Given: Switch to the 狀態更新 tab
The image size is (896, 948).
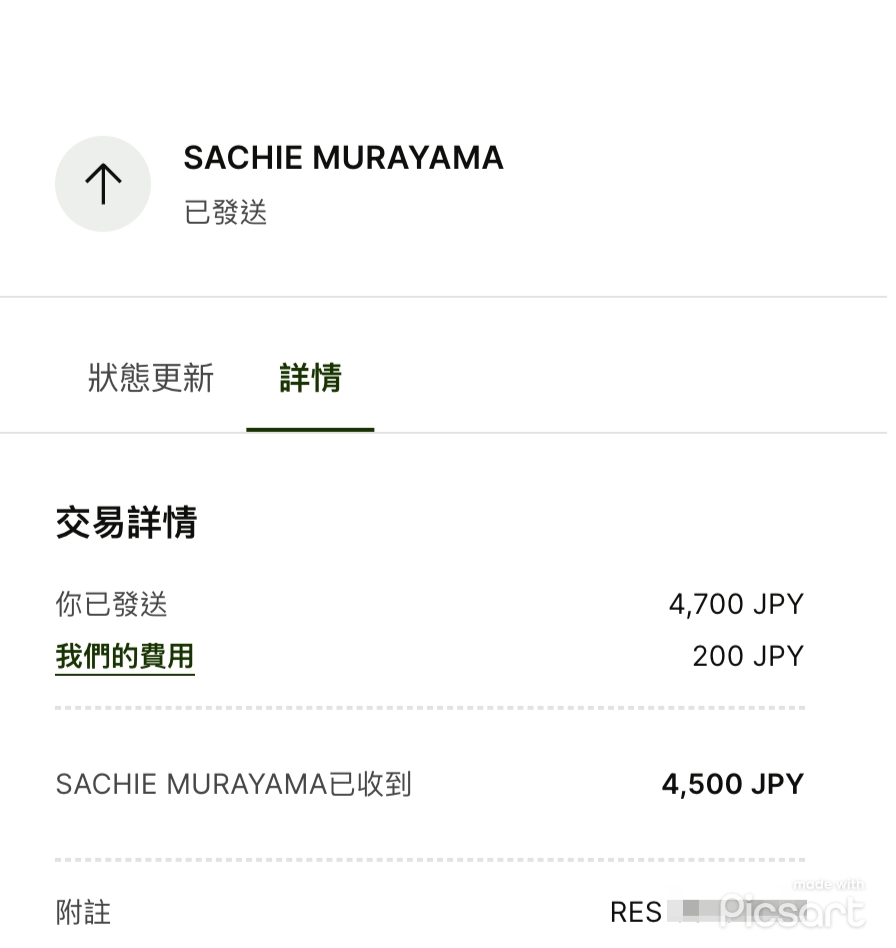Looking at the screenshot, I should click(151, 379).
